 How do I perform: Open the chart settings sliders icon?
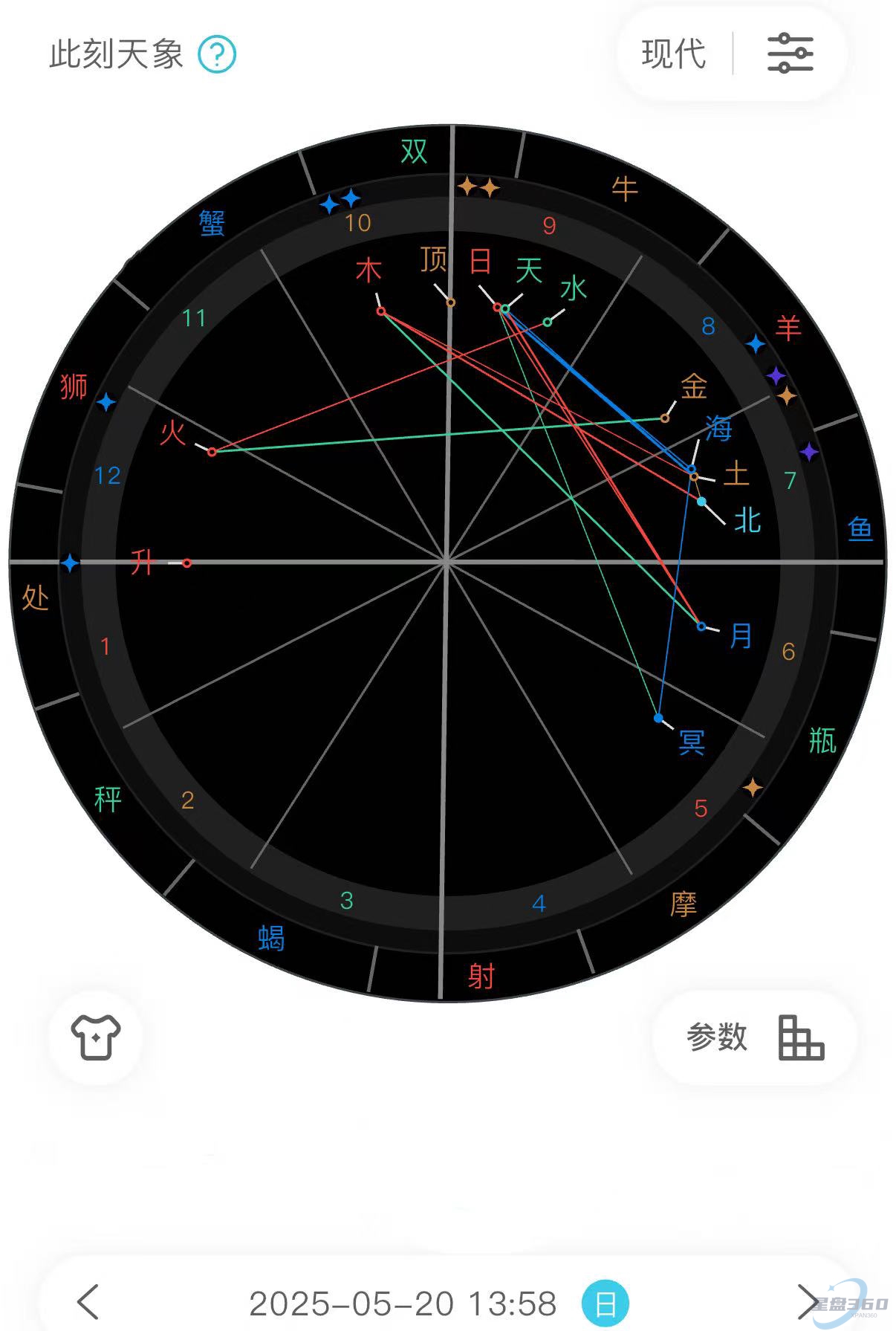(790, 54)
